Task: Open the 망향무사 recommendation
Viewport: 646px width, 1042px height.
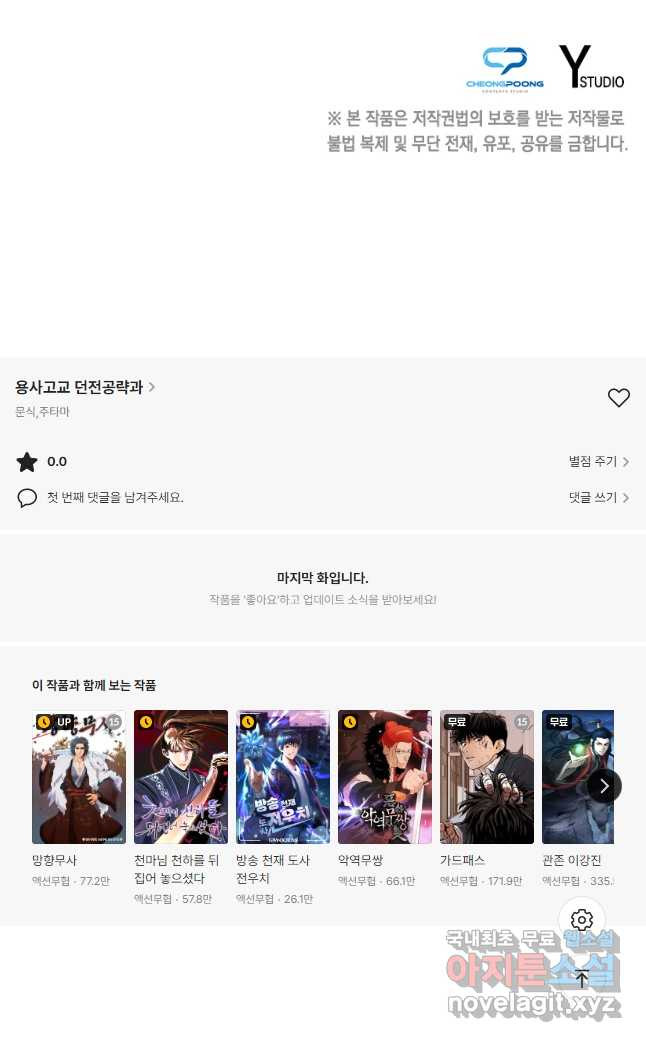Action: (79, 777)
